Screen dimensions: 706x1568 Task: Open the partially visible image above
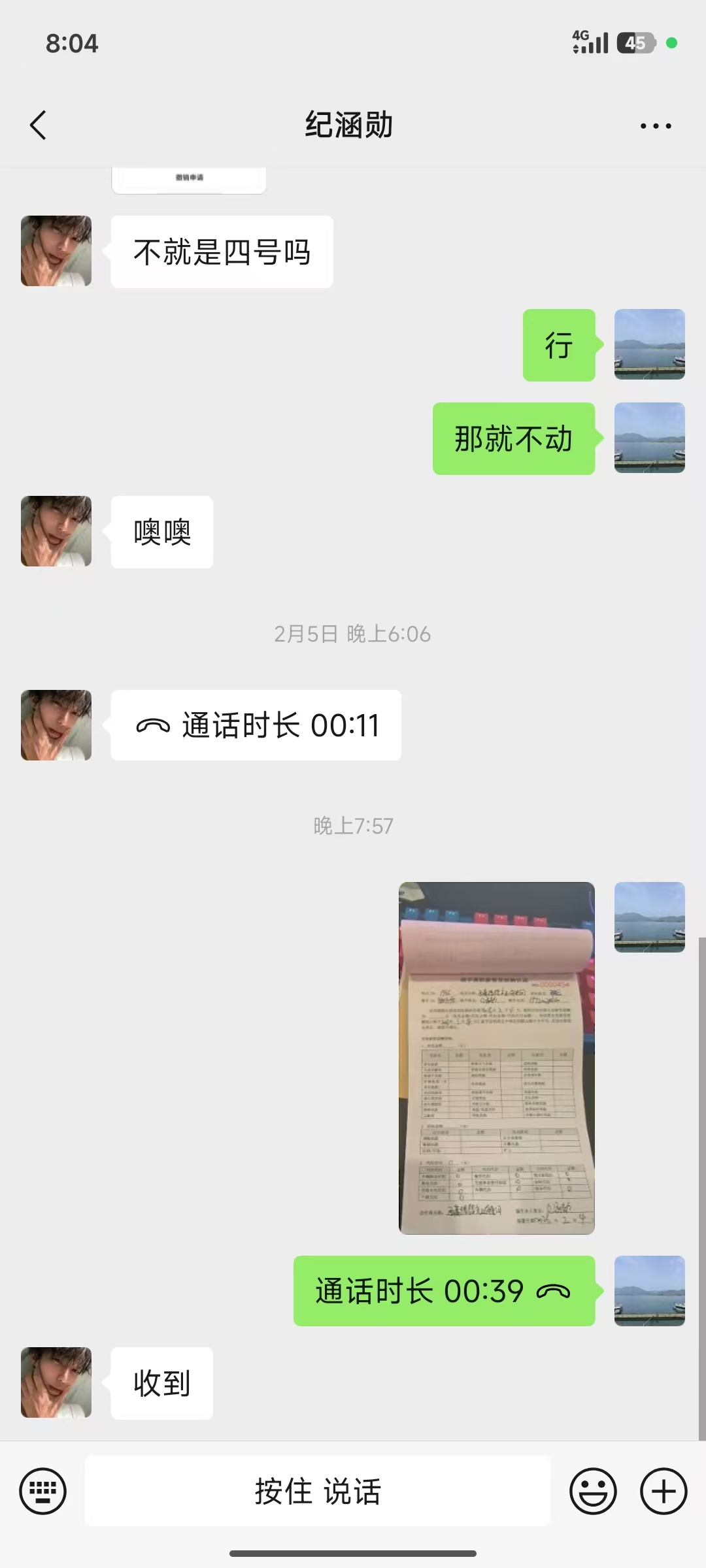(x=189, y=180)
